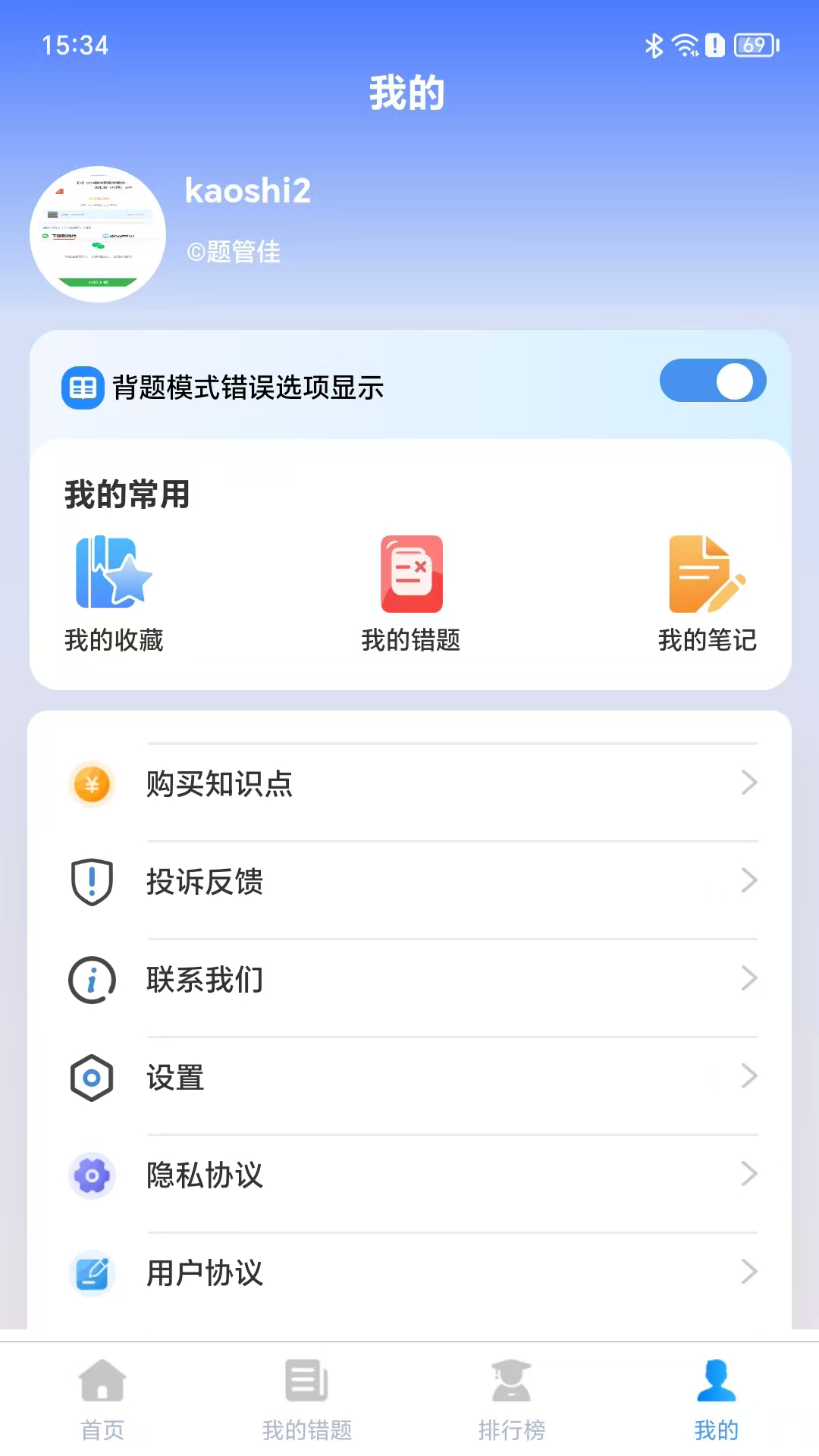The height and width of the screenshot is (1456, 819).
Task: Click the yellow 购买知识点 coin icon
Action: coord(91,785)
